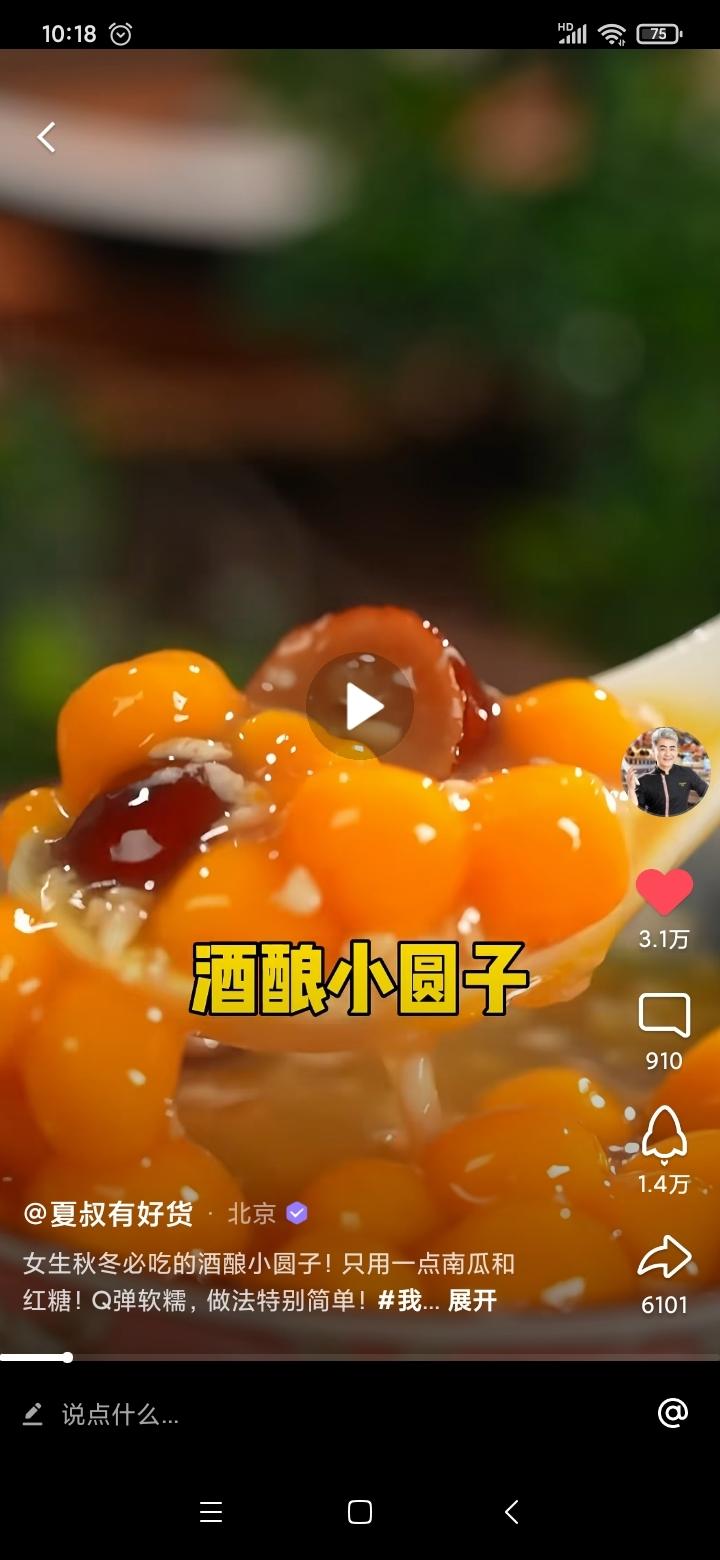
Task: Expand the caption with 展开
Action: 472,1301
